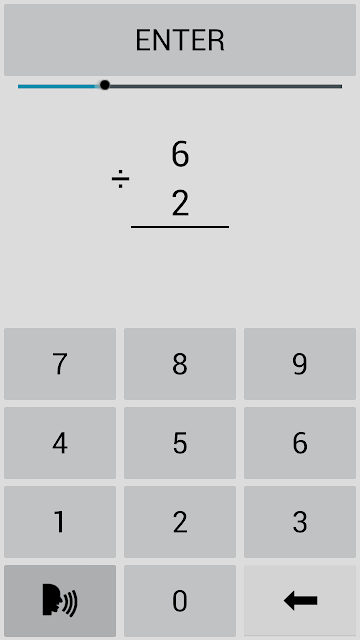Tap the slider handle below ENTER
Screen dimensions: 360x640
click(105, 85)
